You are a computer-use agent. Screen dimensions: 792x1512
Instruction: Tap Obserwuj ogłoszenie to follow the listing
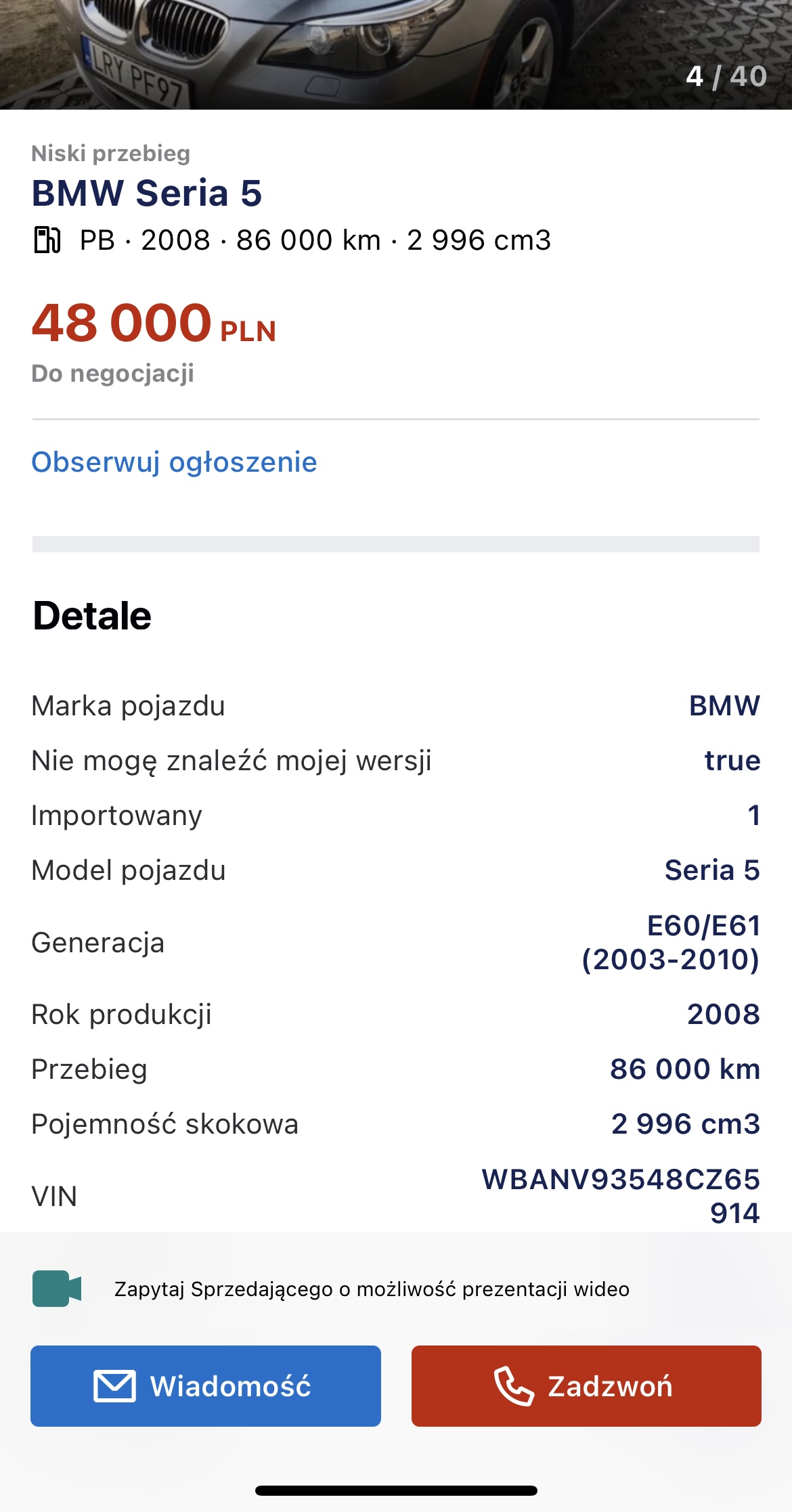click(x=174, y=462)
